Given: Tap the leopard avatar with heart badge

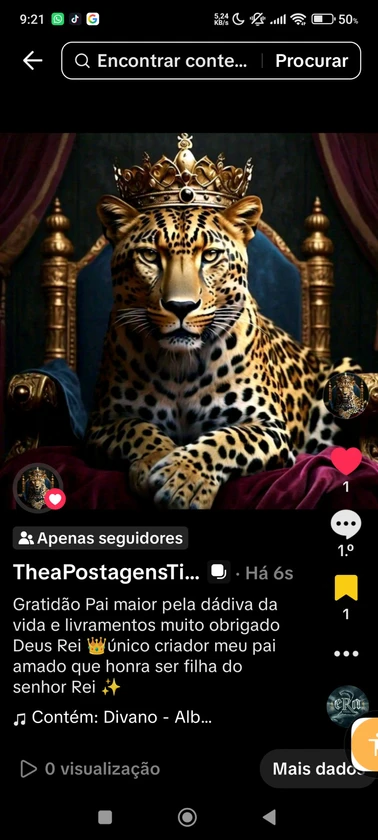Looking at the screenshot, I should click(37, 488).
